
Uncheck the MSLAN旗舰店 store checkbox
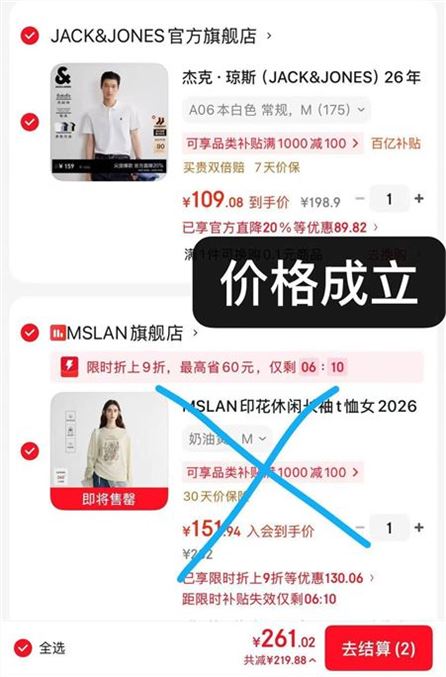(30, 333)
